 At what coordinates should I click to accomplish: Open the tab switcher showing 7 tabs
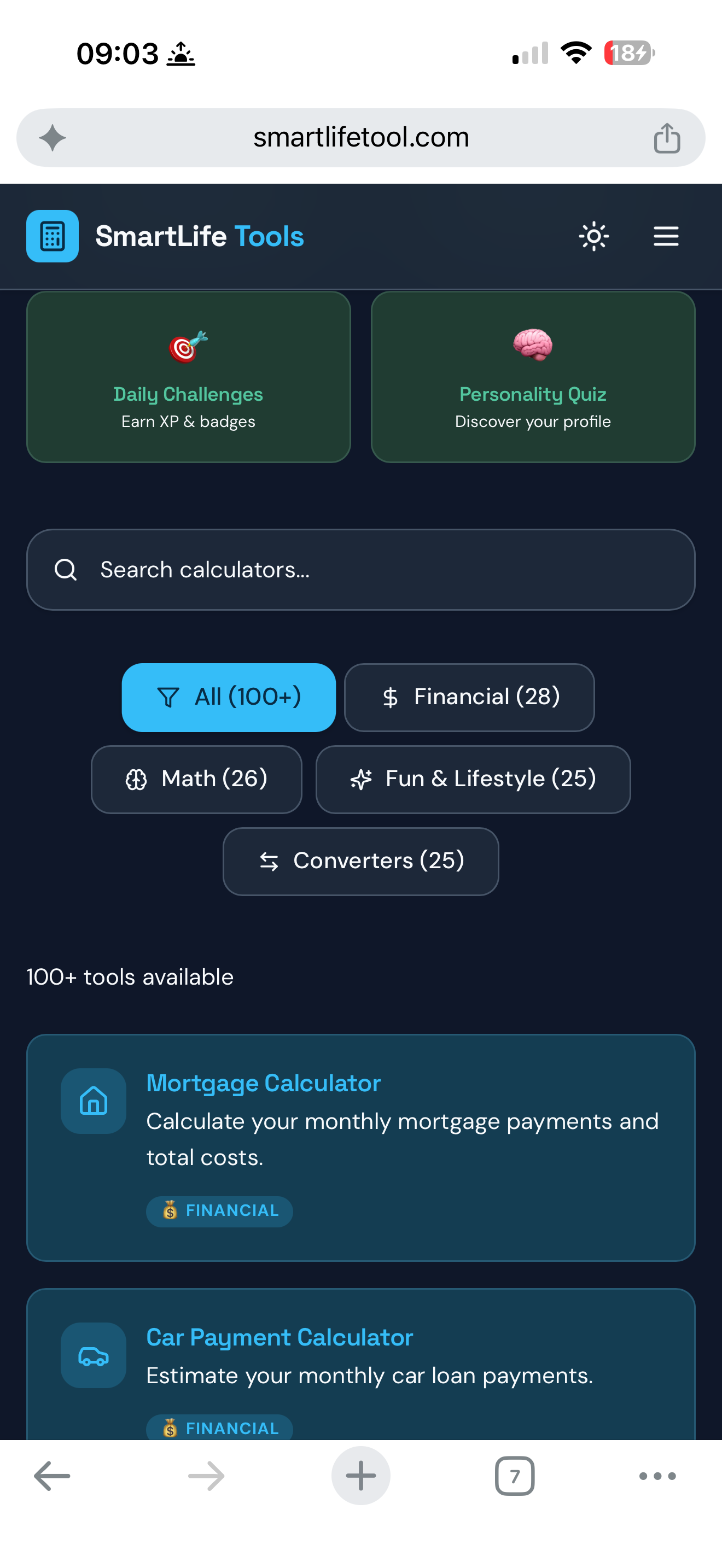(x=514, y=1476)
